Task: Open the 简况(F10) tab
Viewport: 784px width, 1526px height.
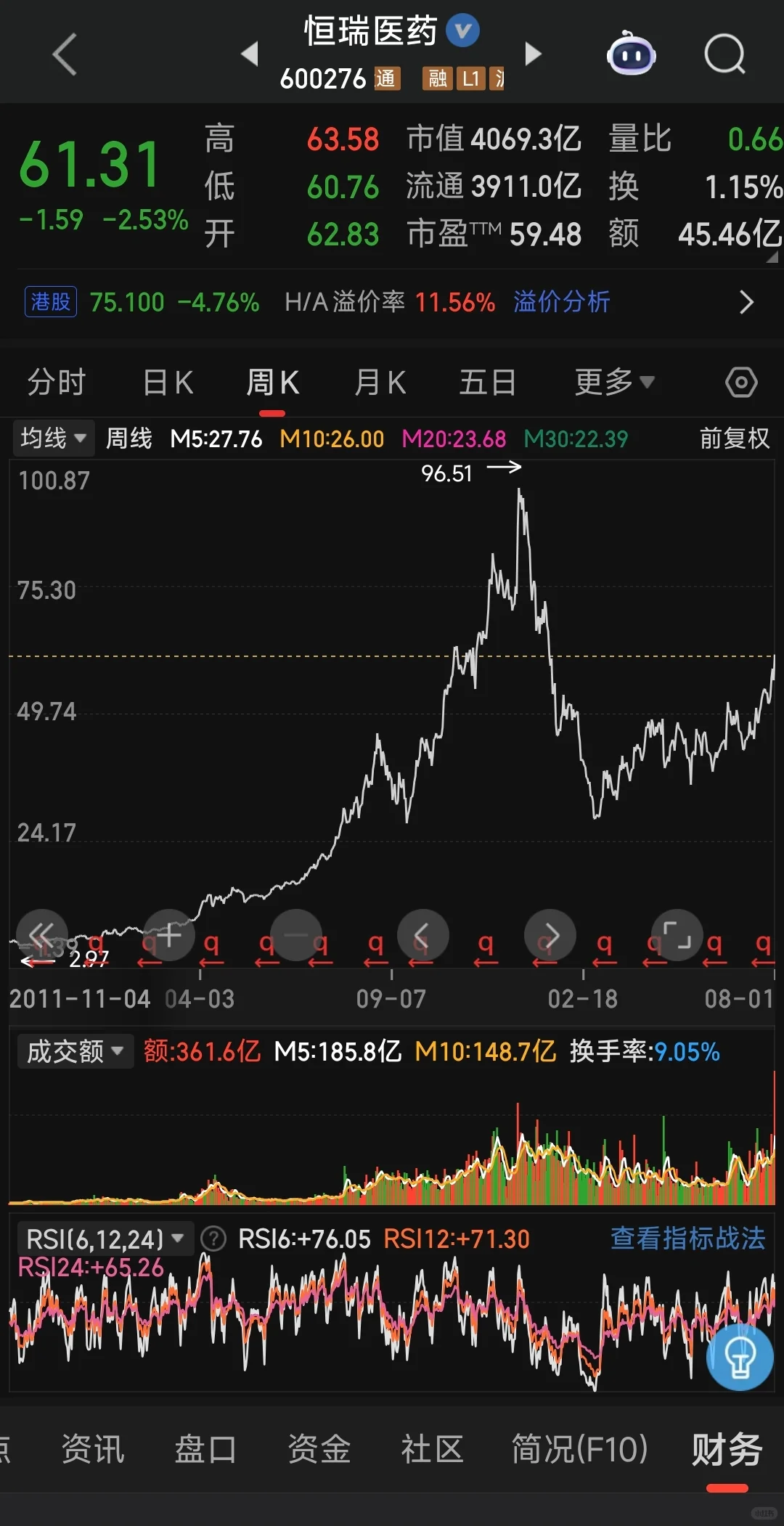Action: (x=579, y=1450)
